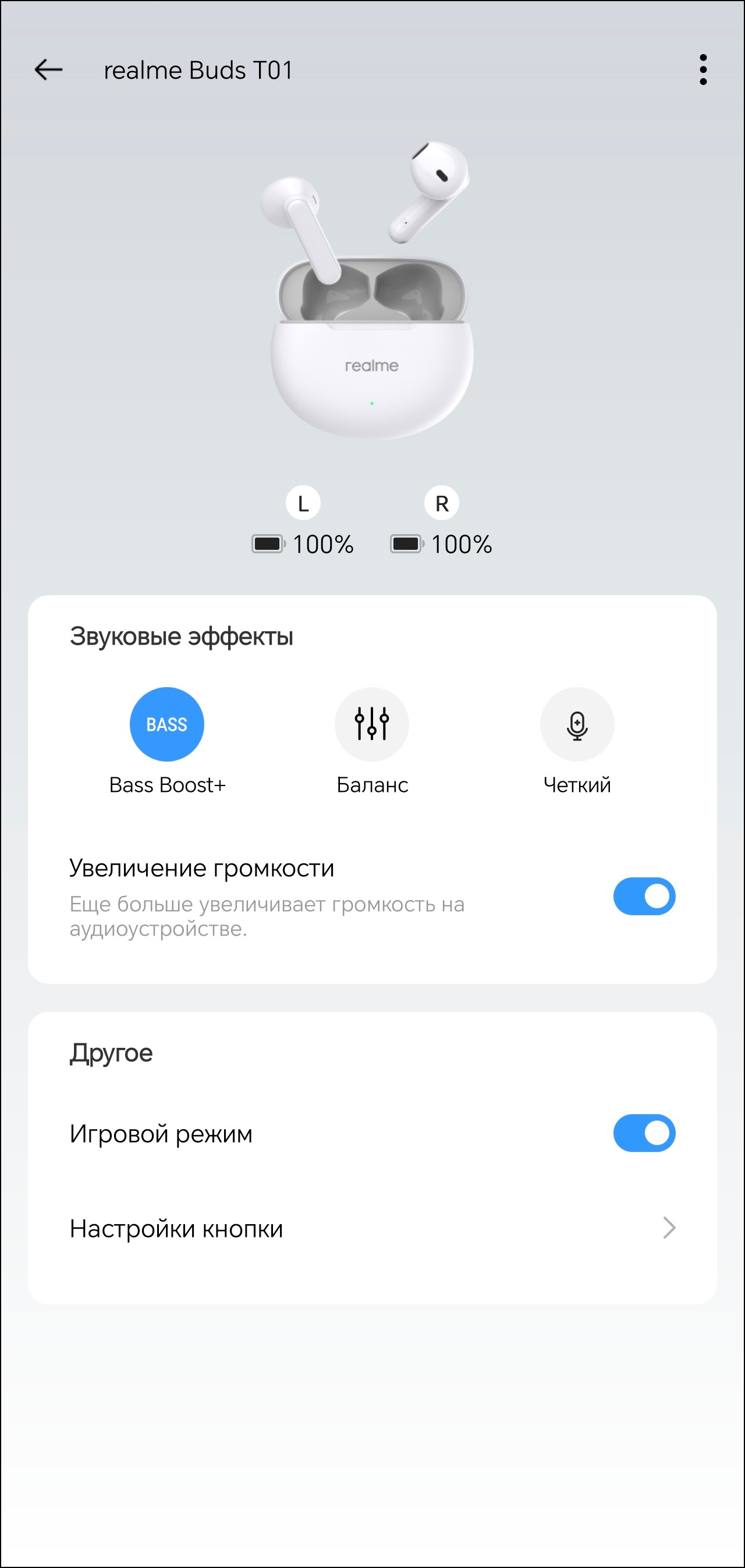This screenshot has height=1568, width=745.
Task: Disable Увеличение громкости toggle
Action: point(644,896)
